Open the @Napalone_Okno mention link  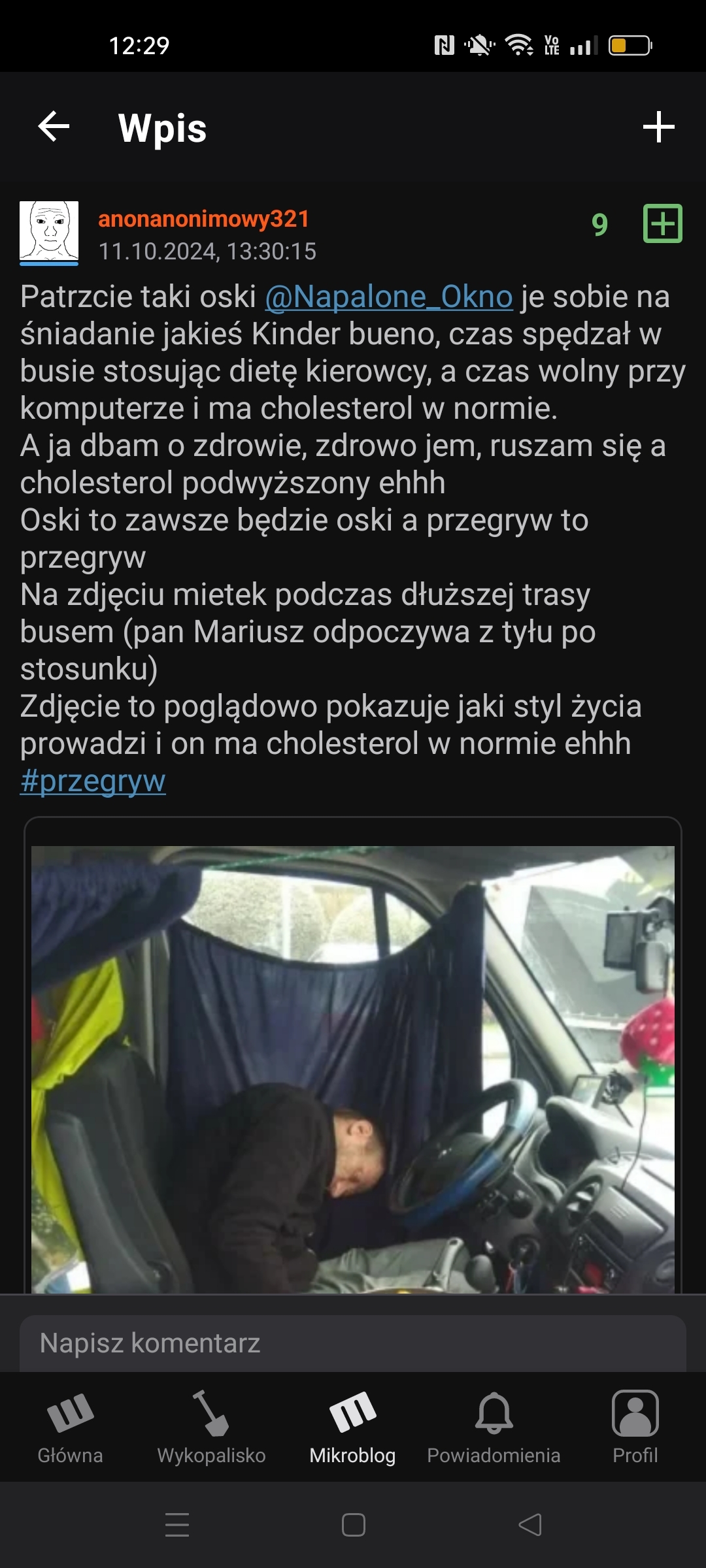pyautogui.click(x=388, y=297)
